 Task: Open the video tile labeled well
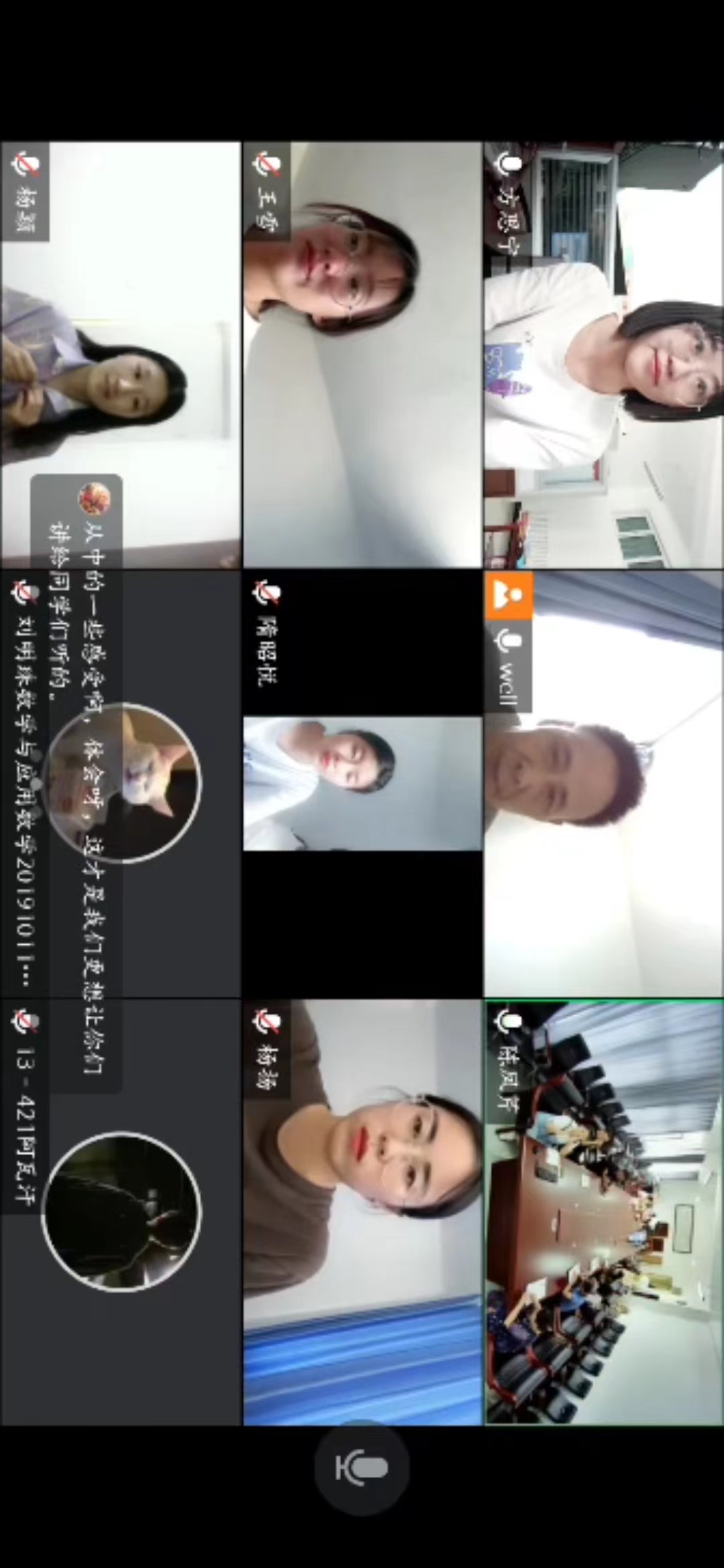click(603, 784)
